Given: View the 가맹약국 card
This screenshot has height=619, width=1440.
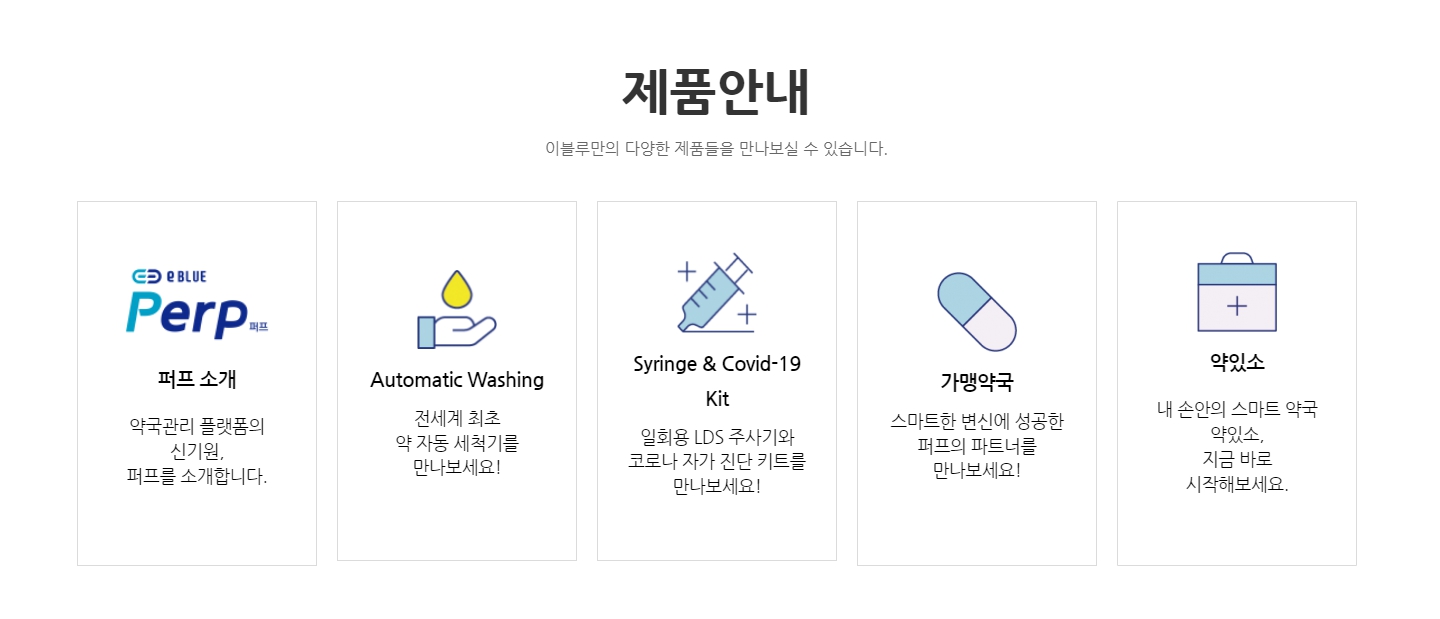Looking at the screenshot, I should [x=977, y=382].
